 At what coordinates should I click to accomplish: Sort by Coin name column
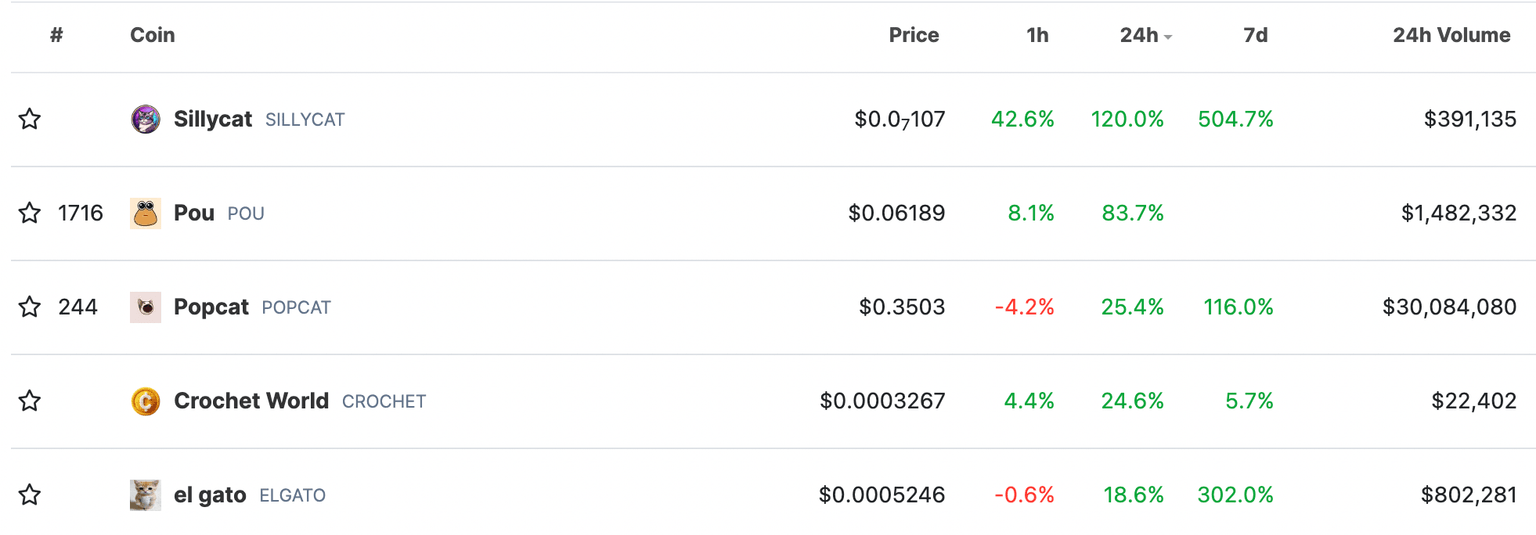152,35
